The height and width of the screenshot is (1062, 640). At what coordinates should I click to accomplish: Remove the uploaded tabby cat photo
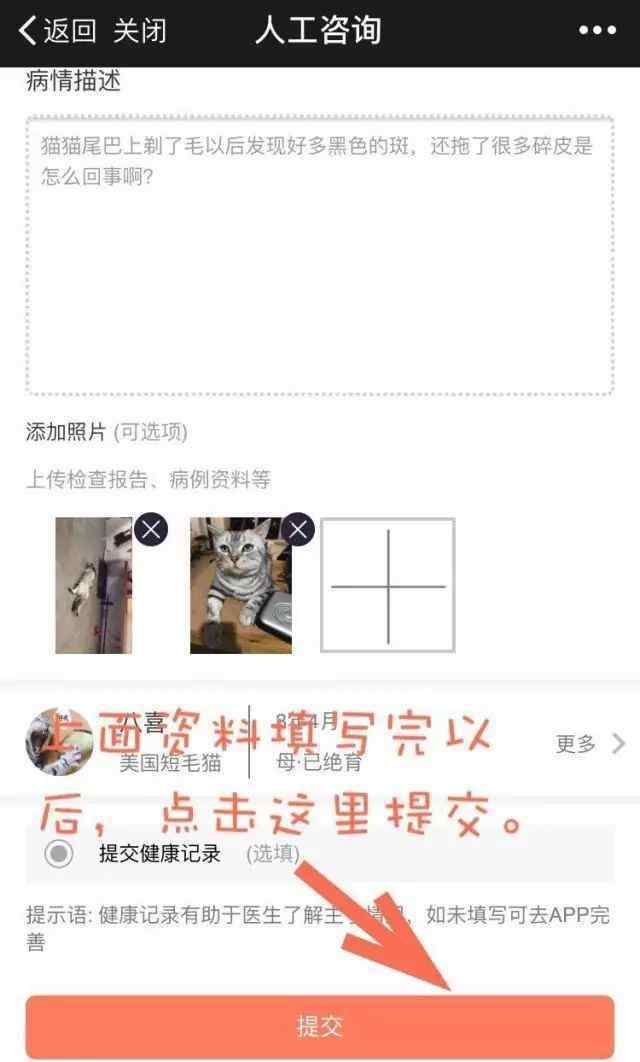click(x=298, y=529)
